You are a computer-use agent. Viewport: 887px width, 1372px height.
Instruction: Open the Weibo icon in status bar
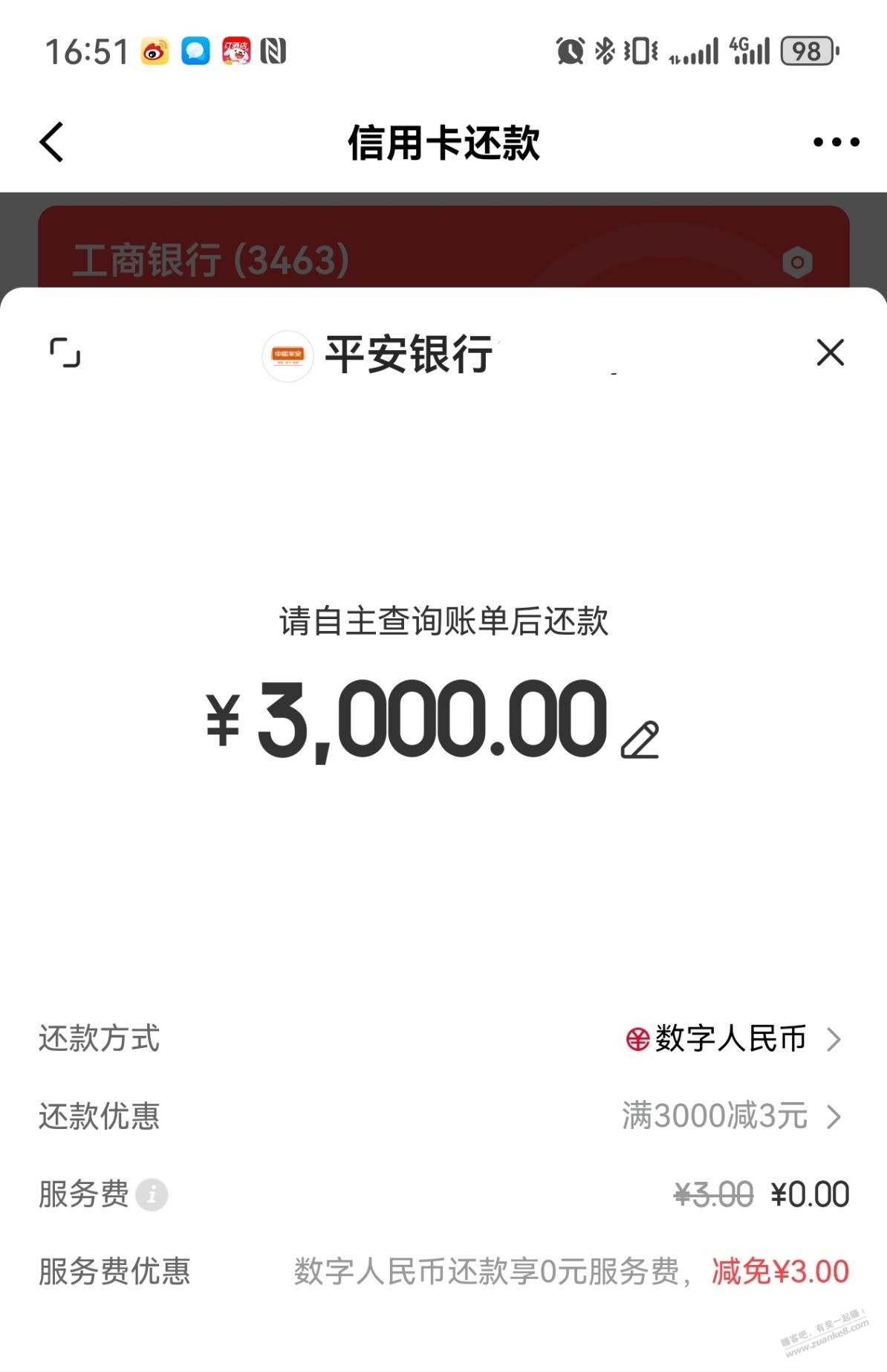(154, 52)
